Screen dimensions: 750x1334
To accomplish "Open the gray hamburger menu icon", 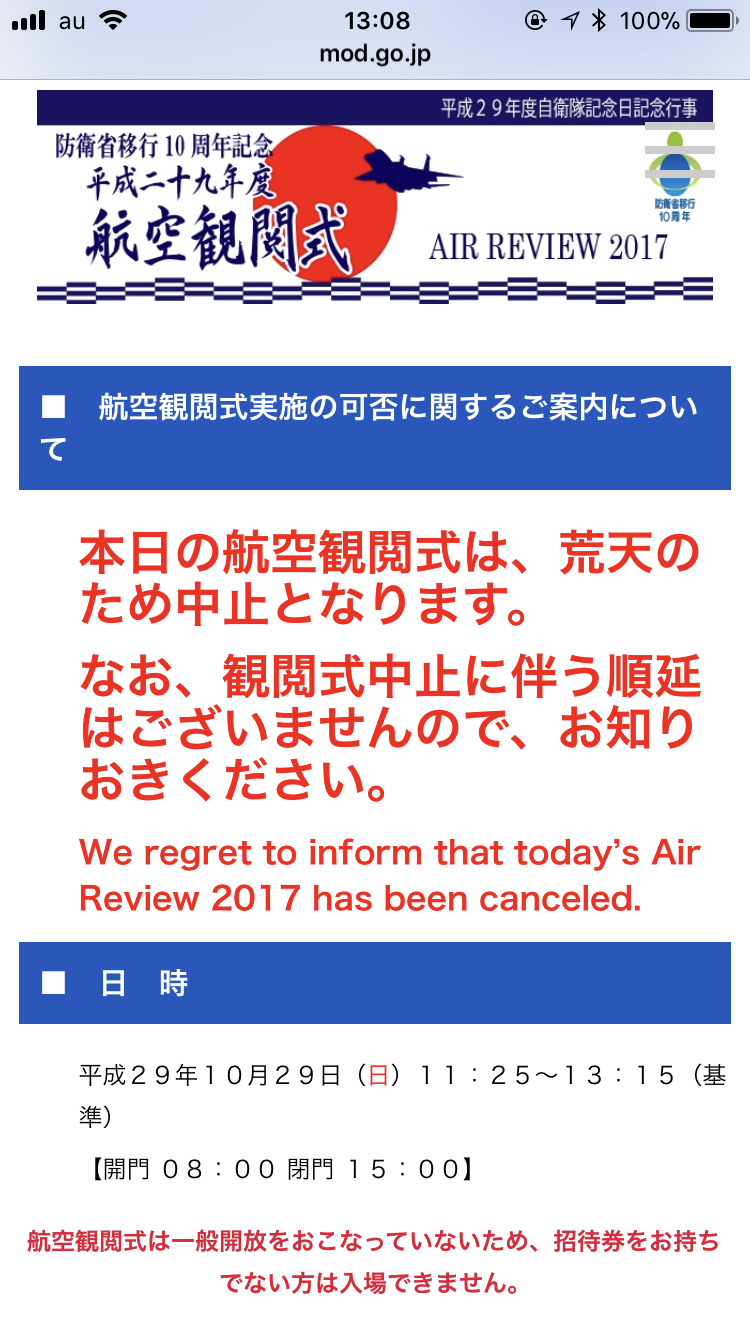I will point(679,150).
